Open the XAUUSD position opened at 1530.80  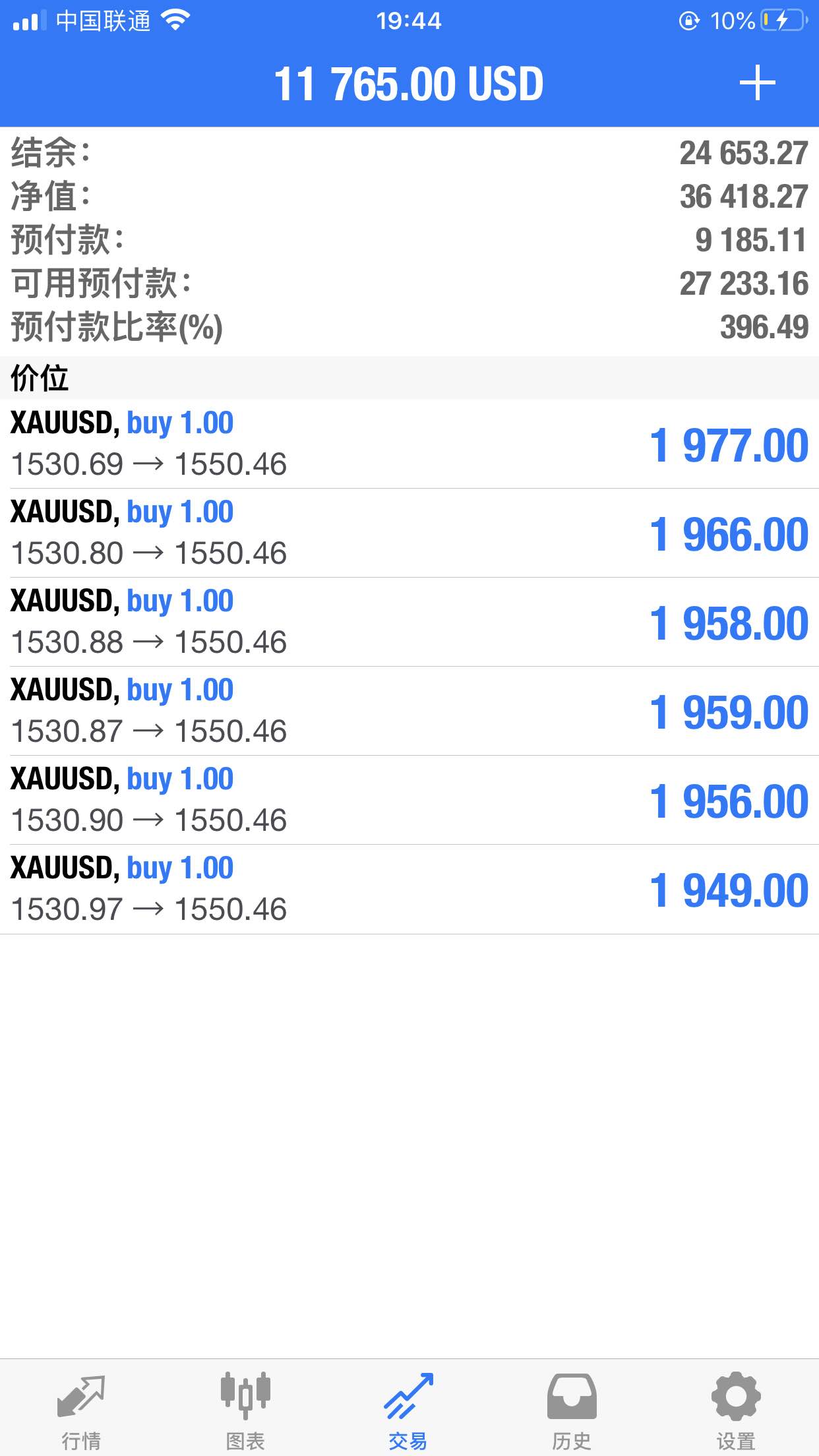(409, 533)
